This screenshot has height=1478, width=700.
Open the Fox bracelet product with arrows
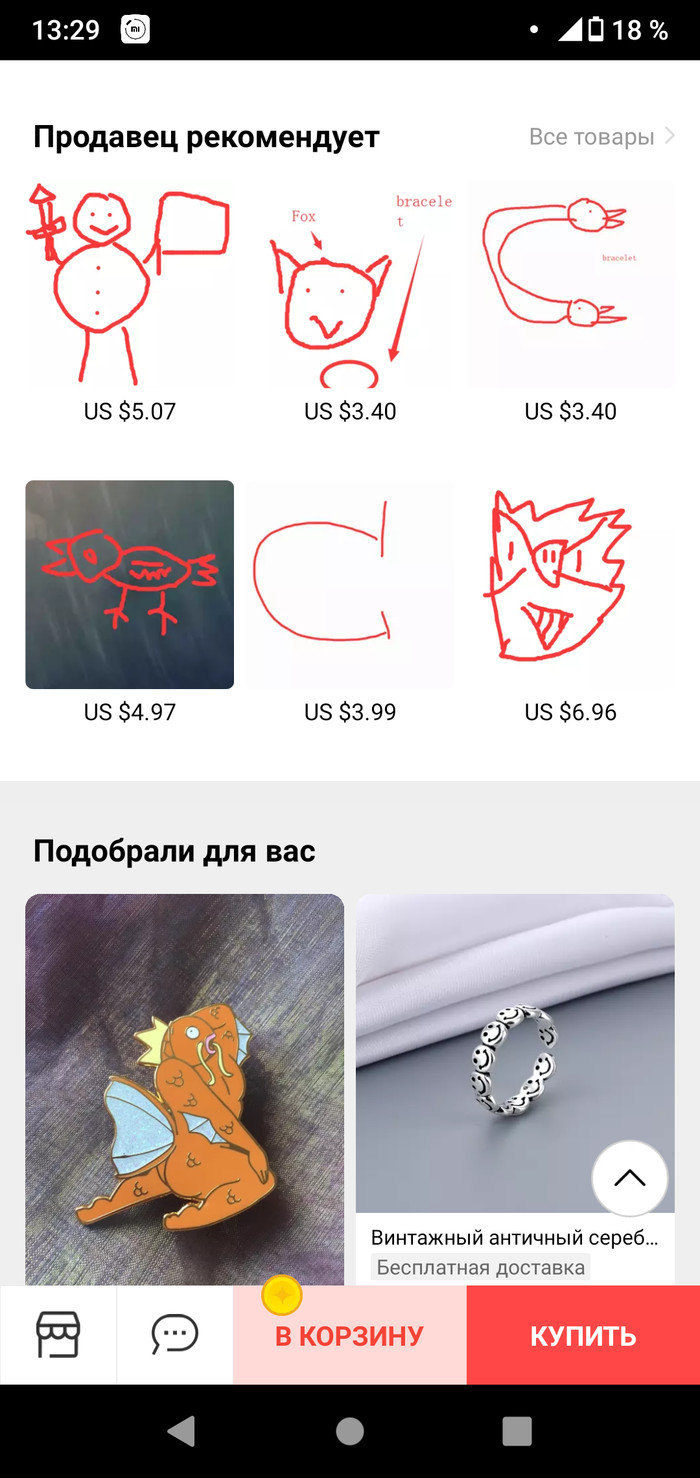[x=350, y=285]
